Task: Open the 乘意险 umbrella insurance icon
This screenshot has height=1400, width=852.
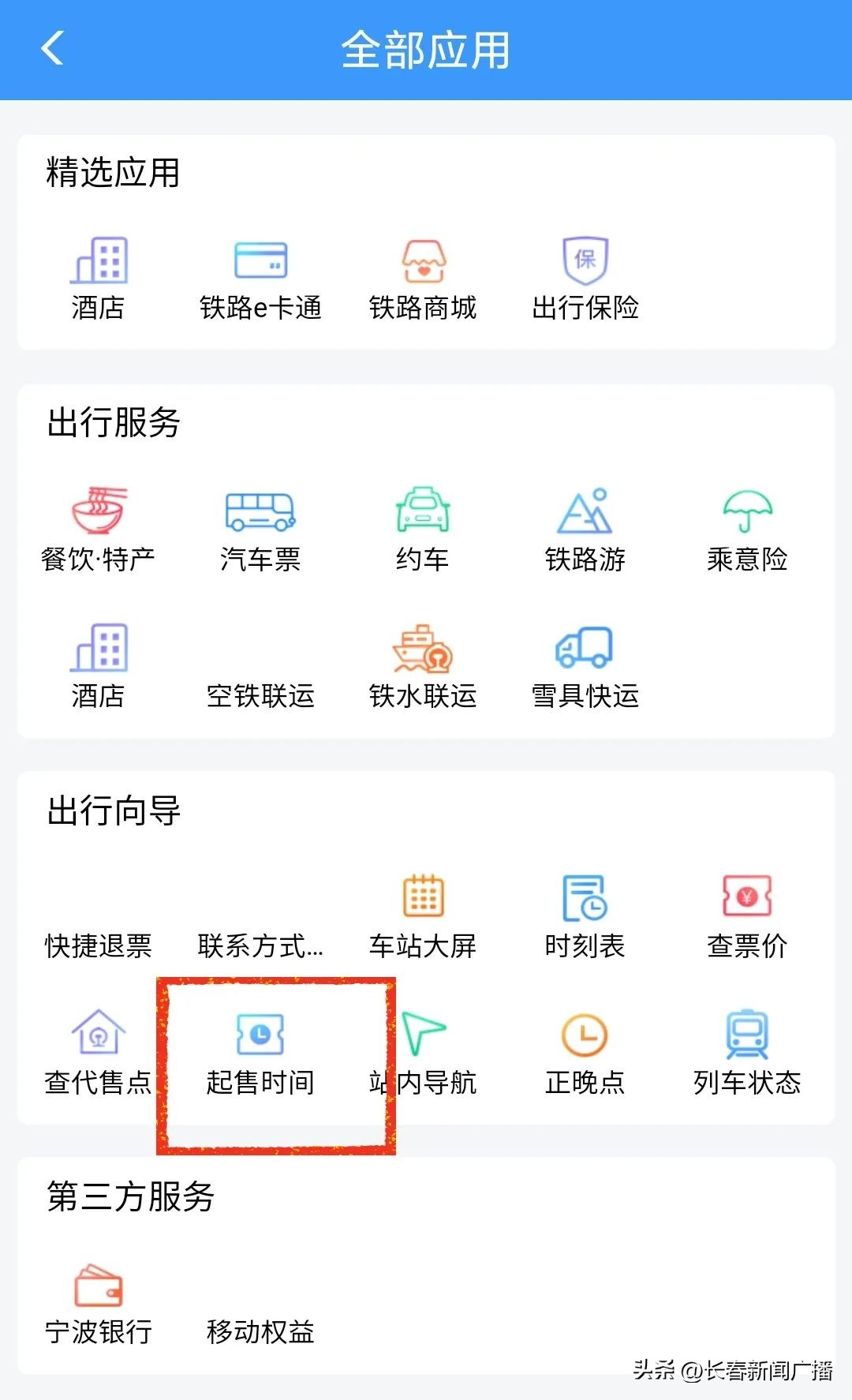Action: tap(745, 513)
